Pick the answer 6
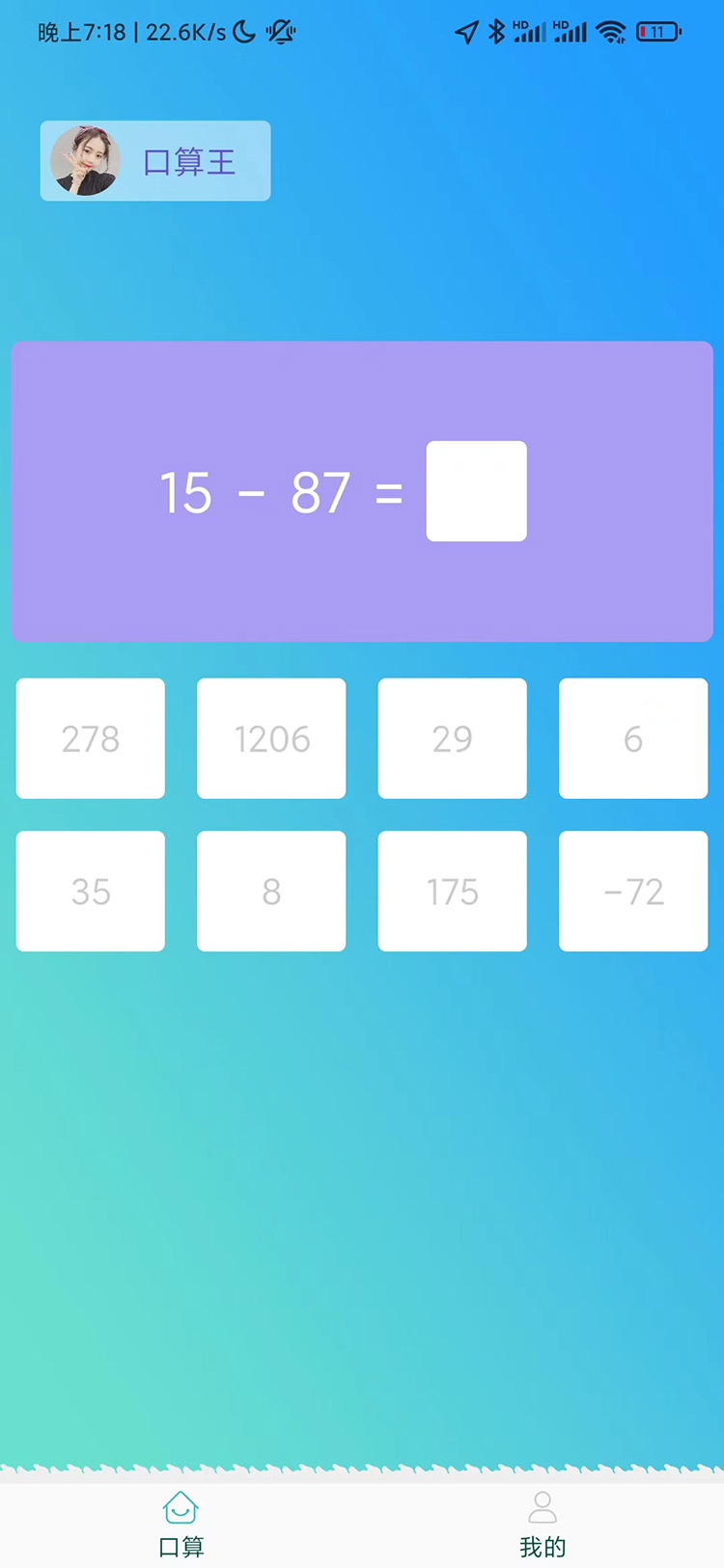Screen dimensions: 724x1568 (x=633, y=738)
